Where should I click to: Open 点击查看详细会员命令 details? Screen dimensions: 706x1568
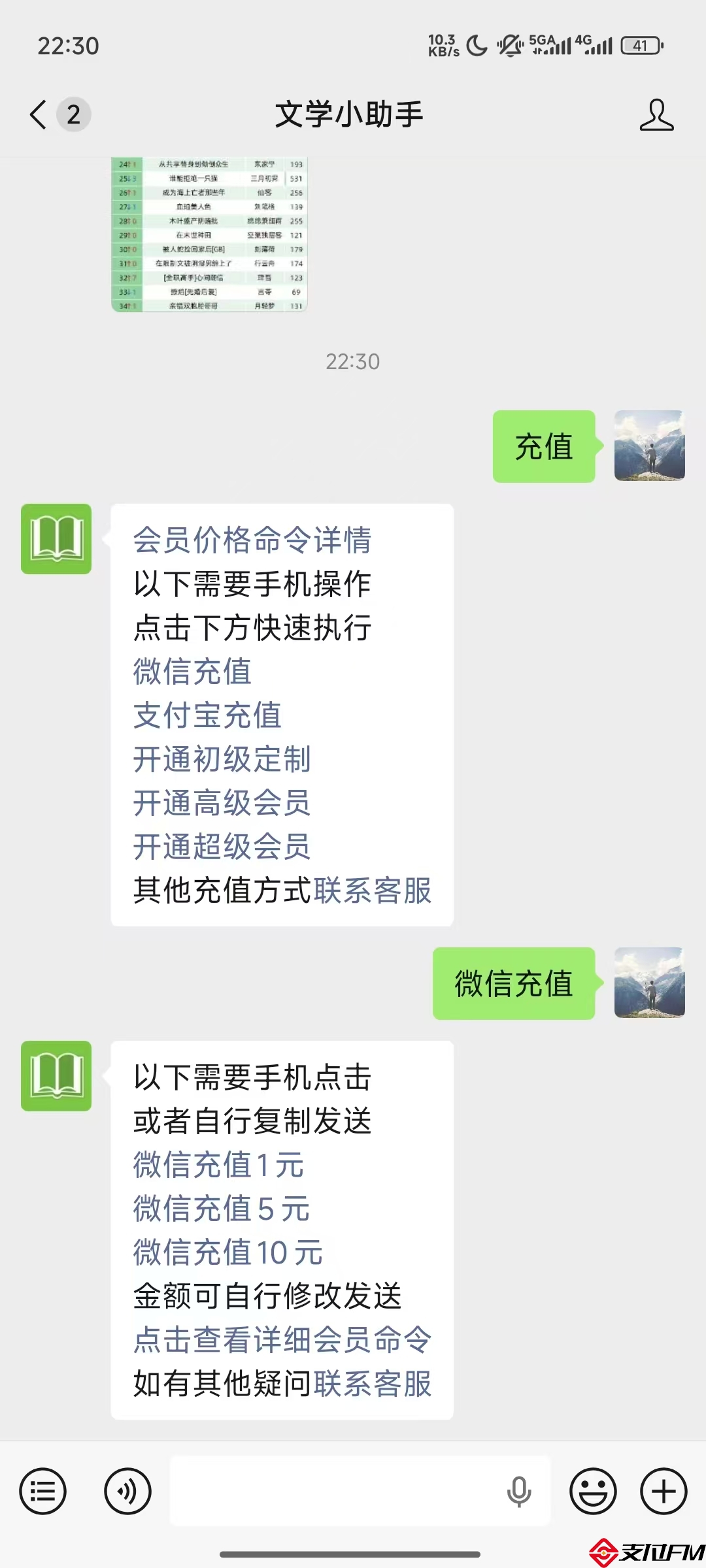(x=281, y=1341)
